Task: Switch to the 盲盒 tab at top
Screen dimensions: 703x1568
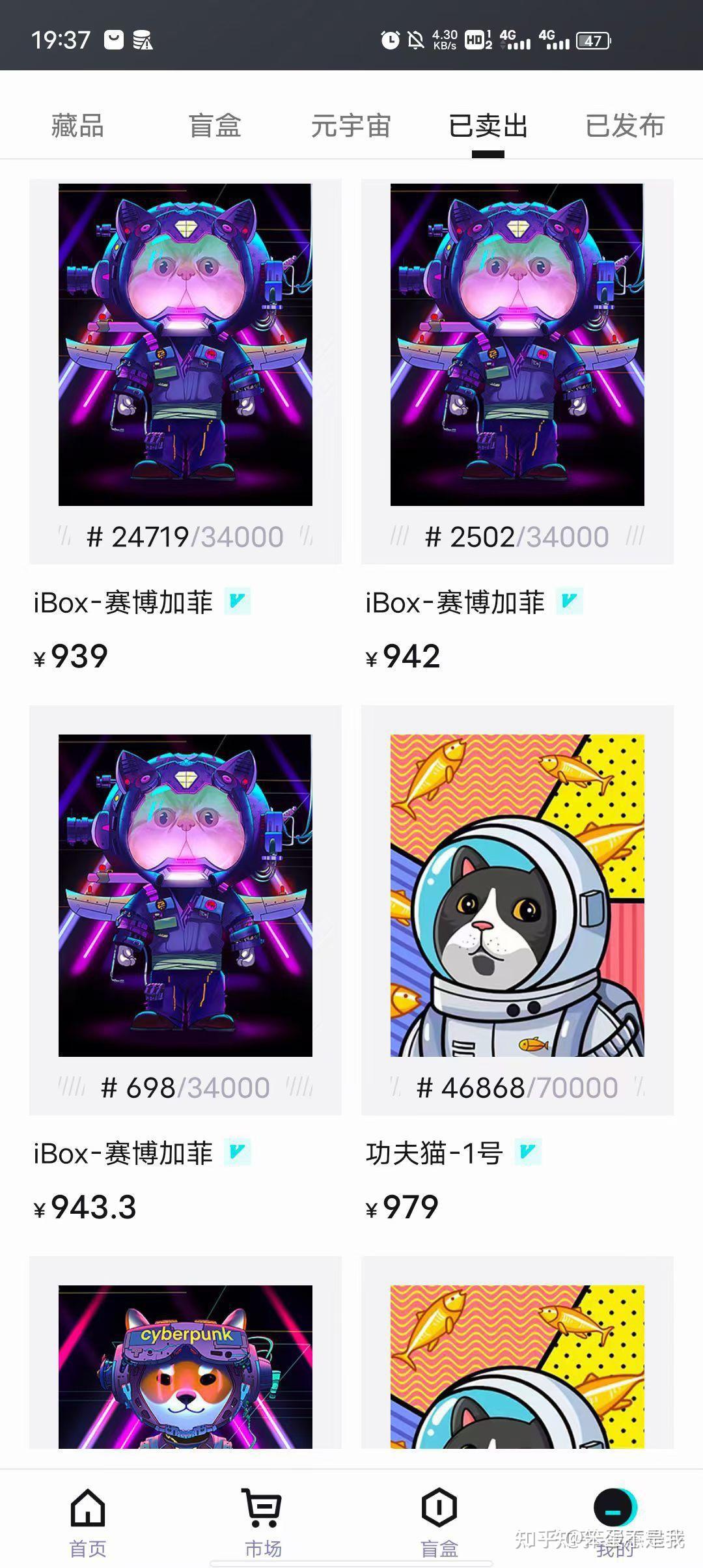Action: [x=214, y=126]
